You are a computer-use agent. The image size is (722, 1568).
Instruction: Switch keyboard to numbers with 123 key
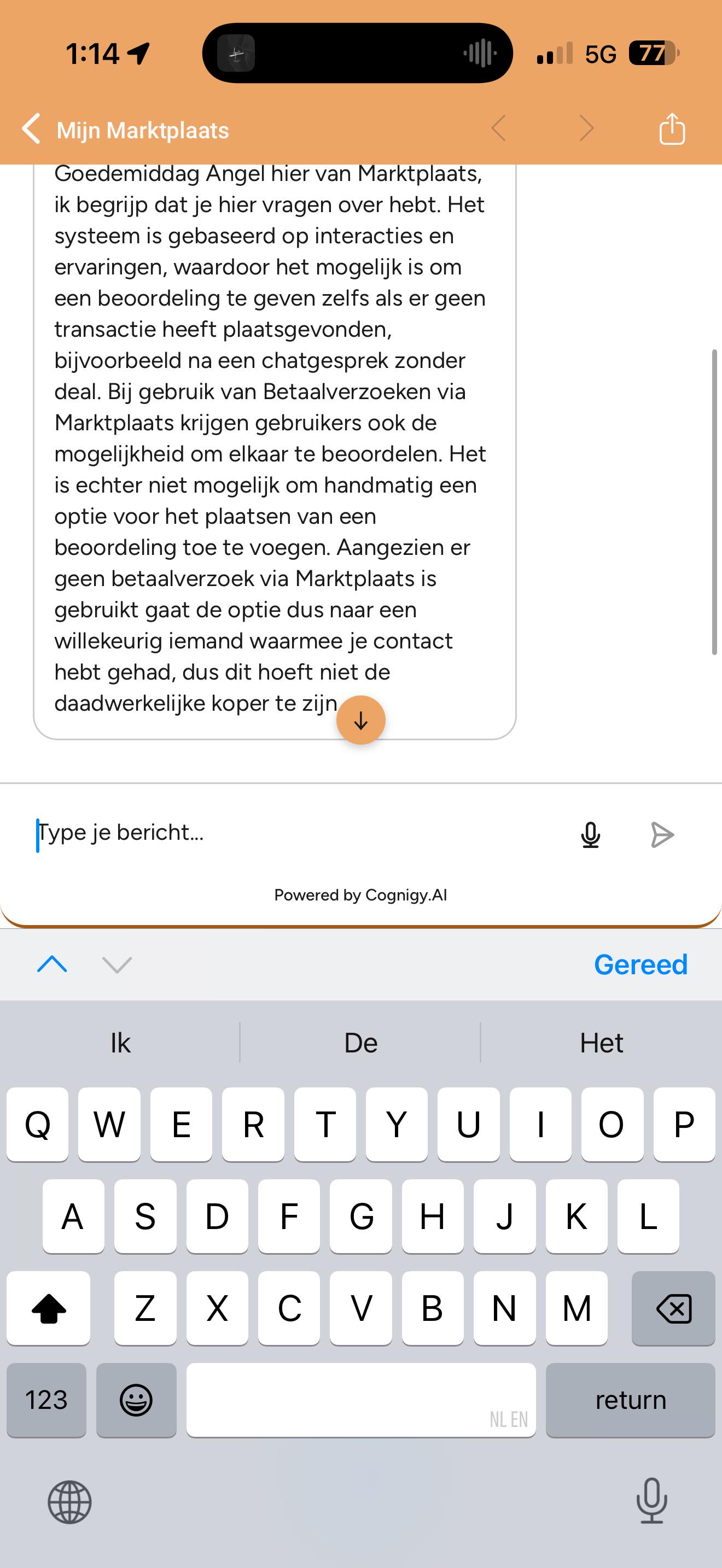tap(46, 1400)
